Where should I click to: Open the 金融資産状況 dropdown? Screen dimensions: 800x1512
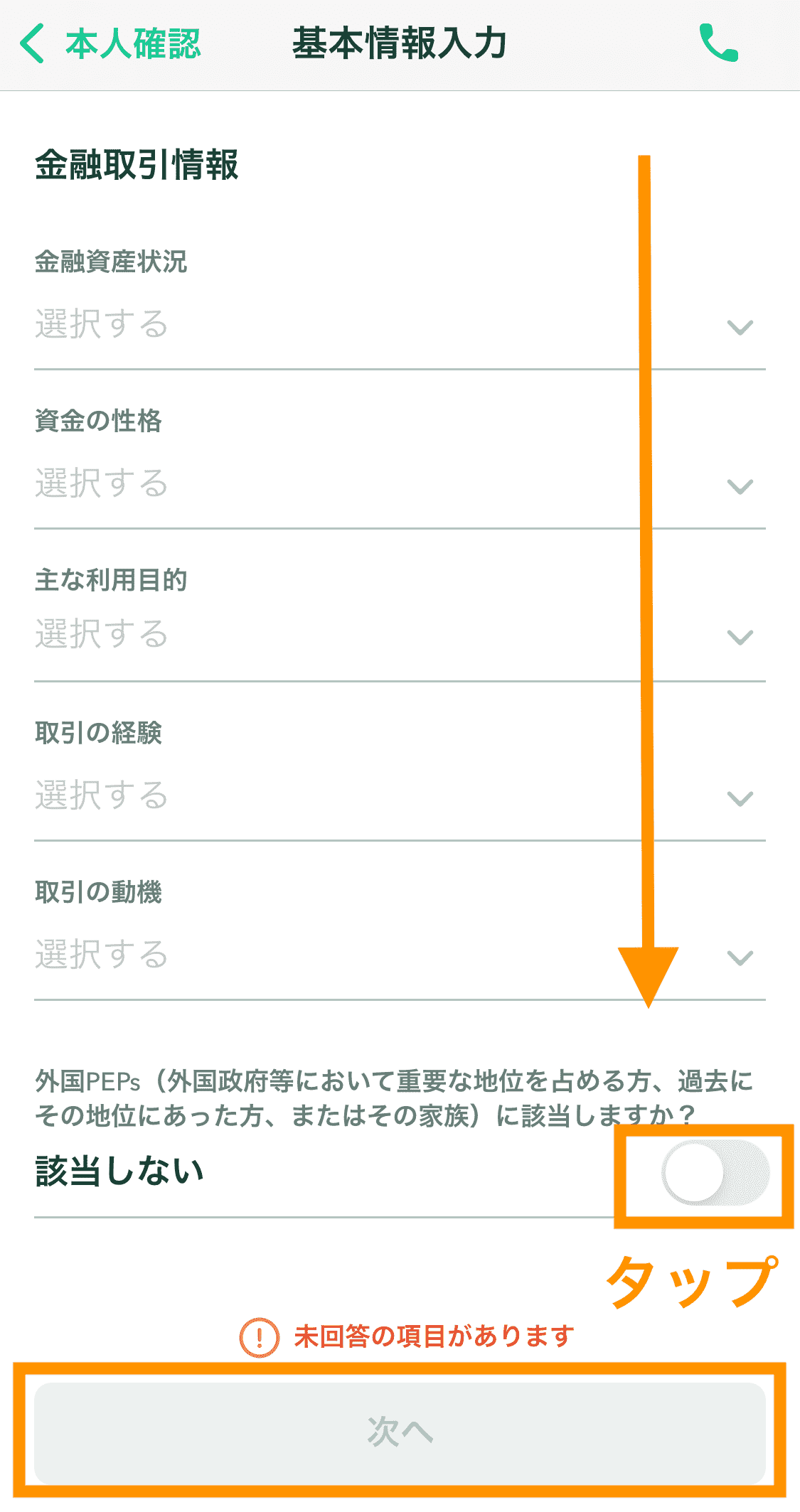(x=400, y=326)
